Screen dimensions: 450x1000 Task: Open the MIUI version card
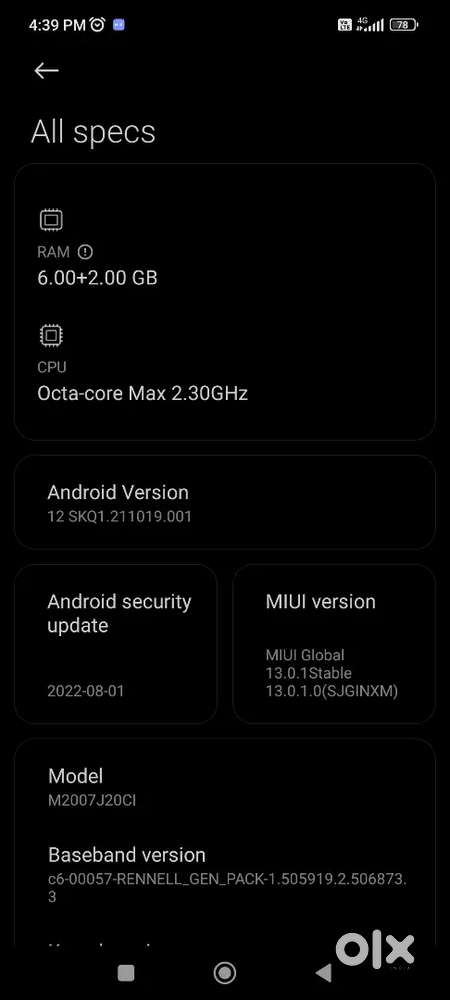(x=334, y=643)
